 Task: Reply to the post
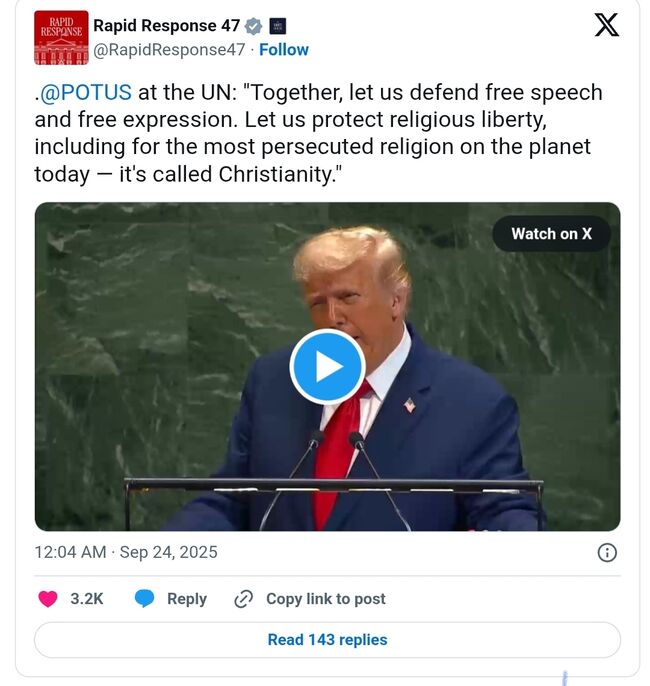(x=171, y=599)
